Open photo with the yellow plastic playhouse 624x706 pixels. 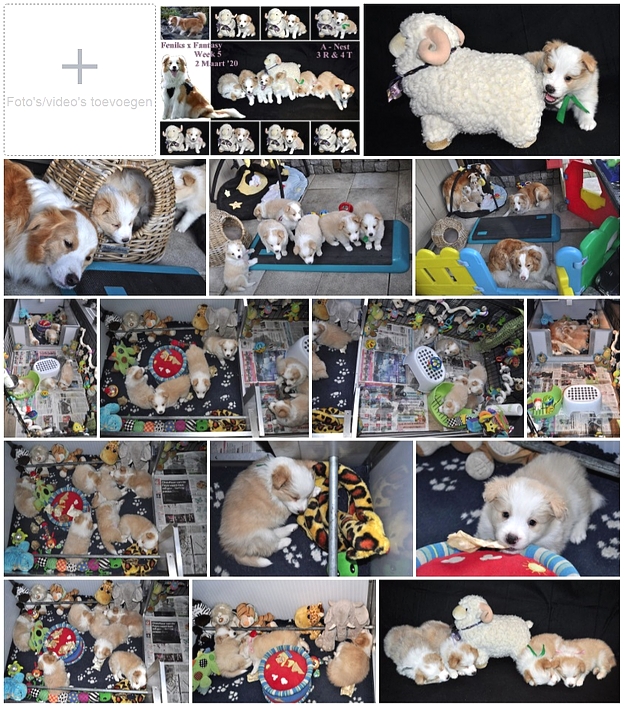pos(517,227)
